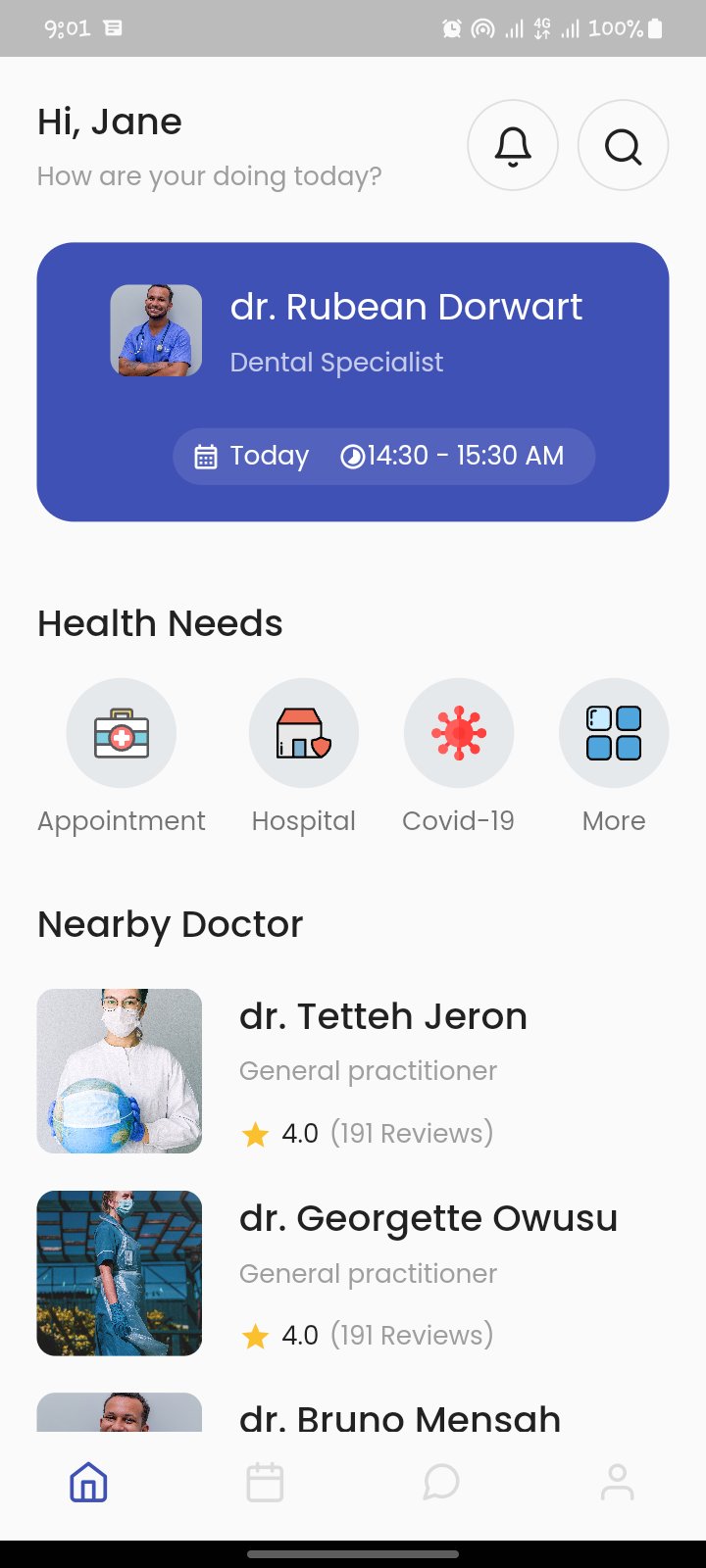View dr. Tetteh Jeron's profile
The height and width of the screenshot is (1568, 706).
tap(353, 1071)
